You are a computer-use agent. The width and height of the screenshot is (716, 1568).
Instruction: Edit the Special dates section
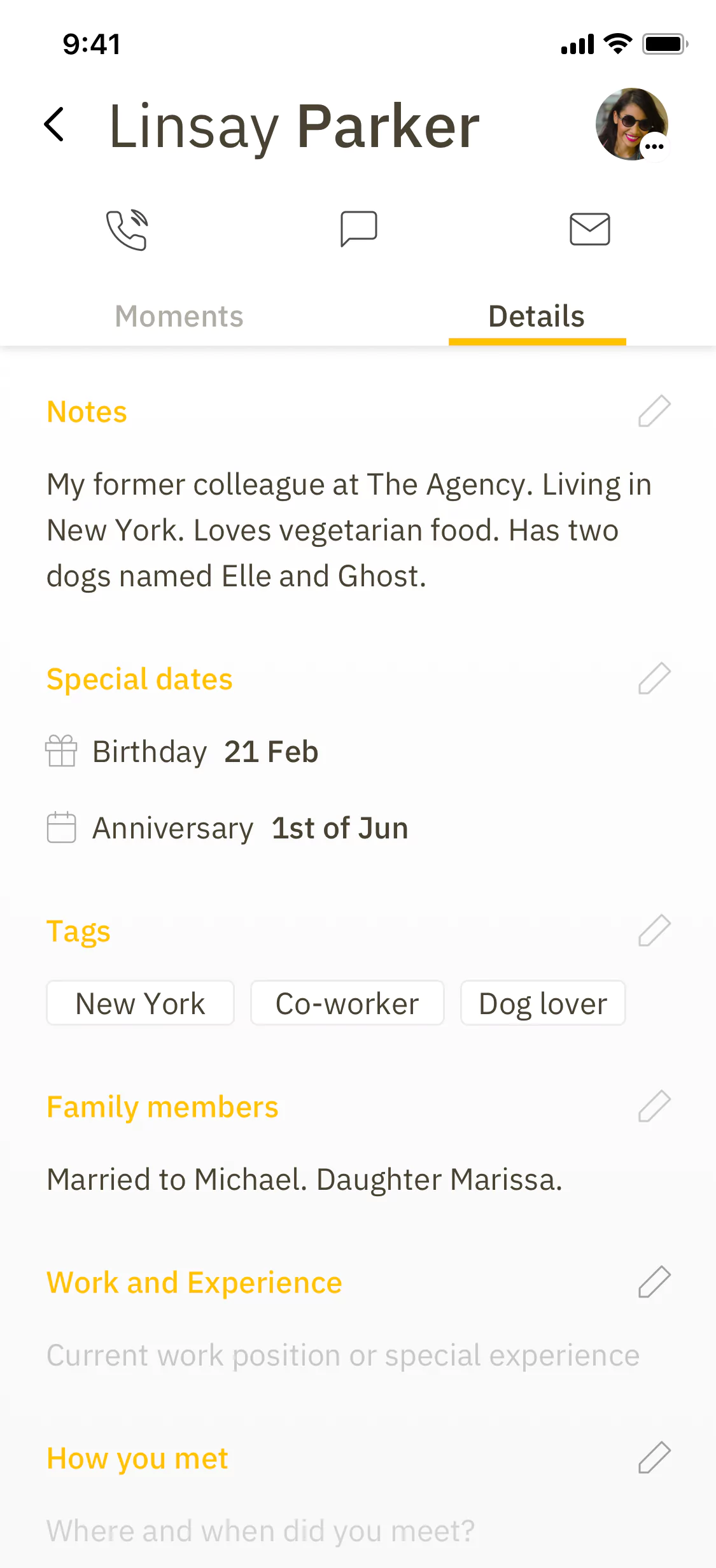coord(656,679)
